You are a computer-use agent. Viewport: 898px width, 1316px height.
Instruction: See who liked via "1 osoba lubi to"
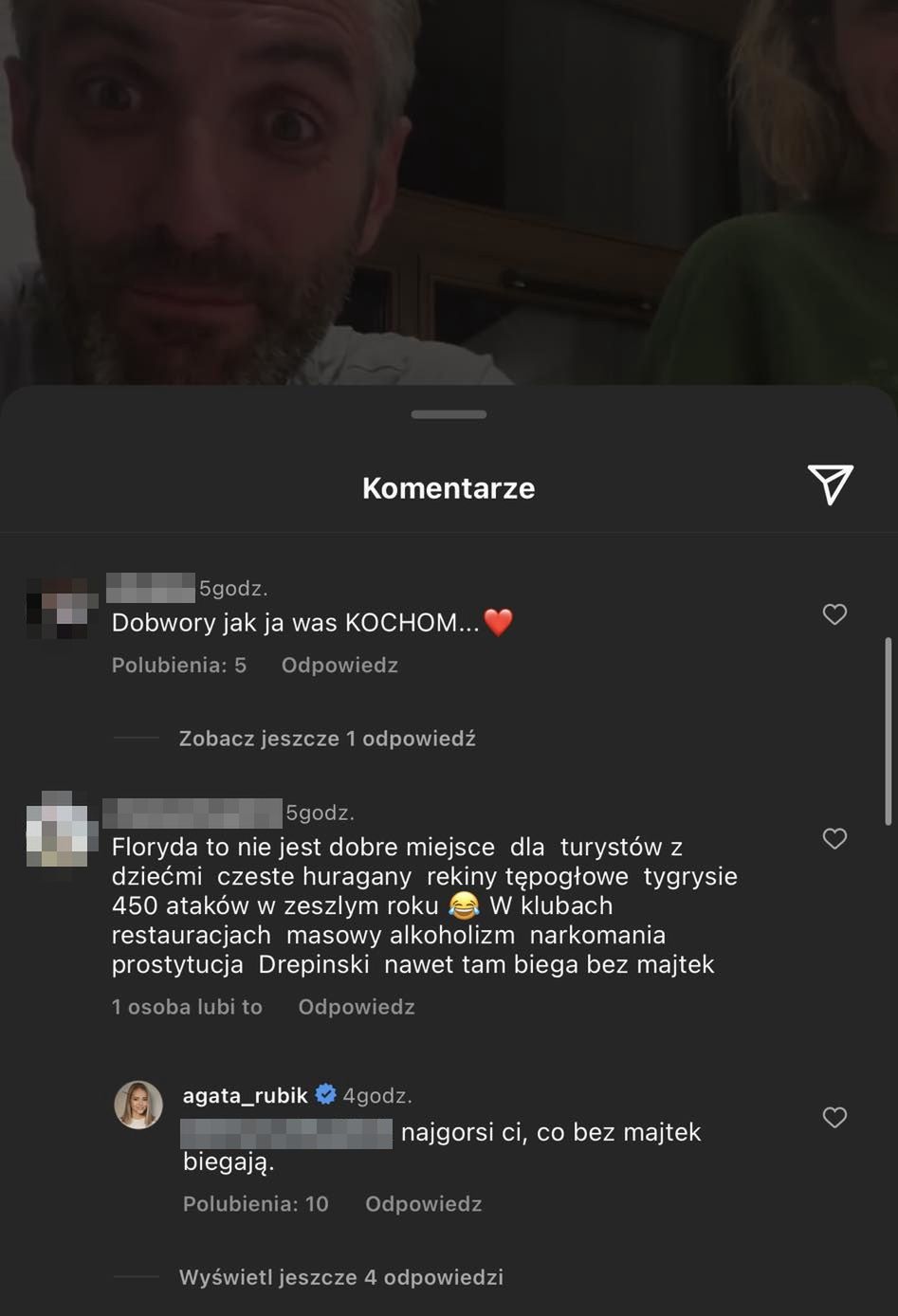click(187, 1007)
